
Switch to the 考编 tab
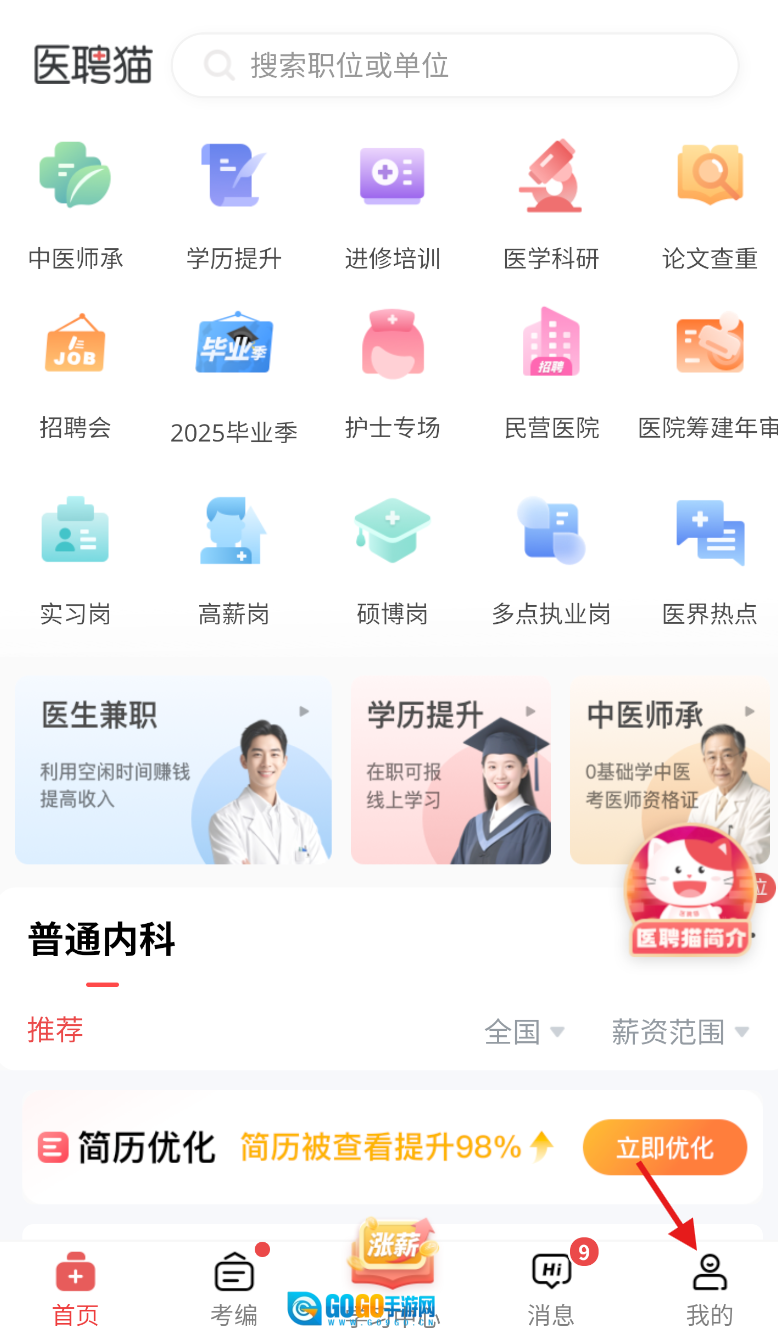pos(234,1290)
